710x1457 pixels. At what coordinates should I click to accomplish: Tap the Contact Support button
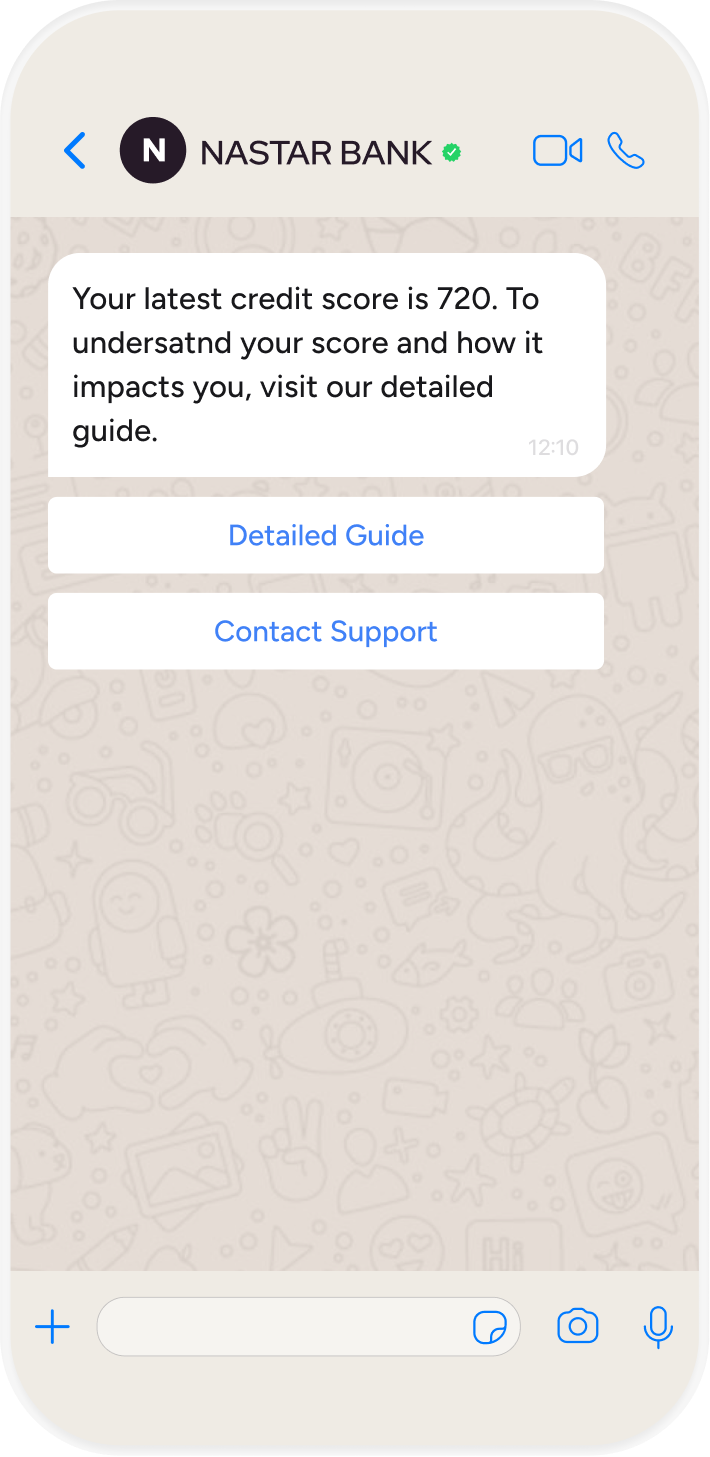pos(326,632)
